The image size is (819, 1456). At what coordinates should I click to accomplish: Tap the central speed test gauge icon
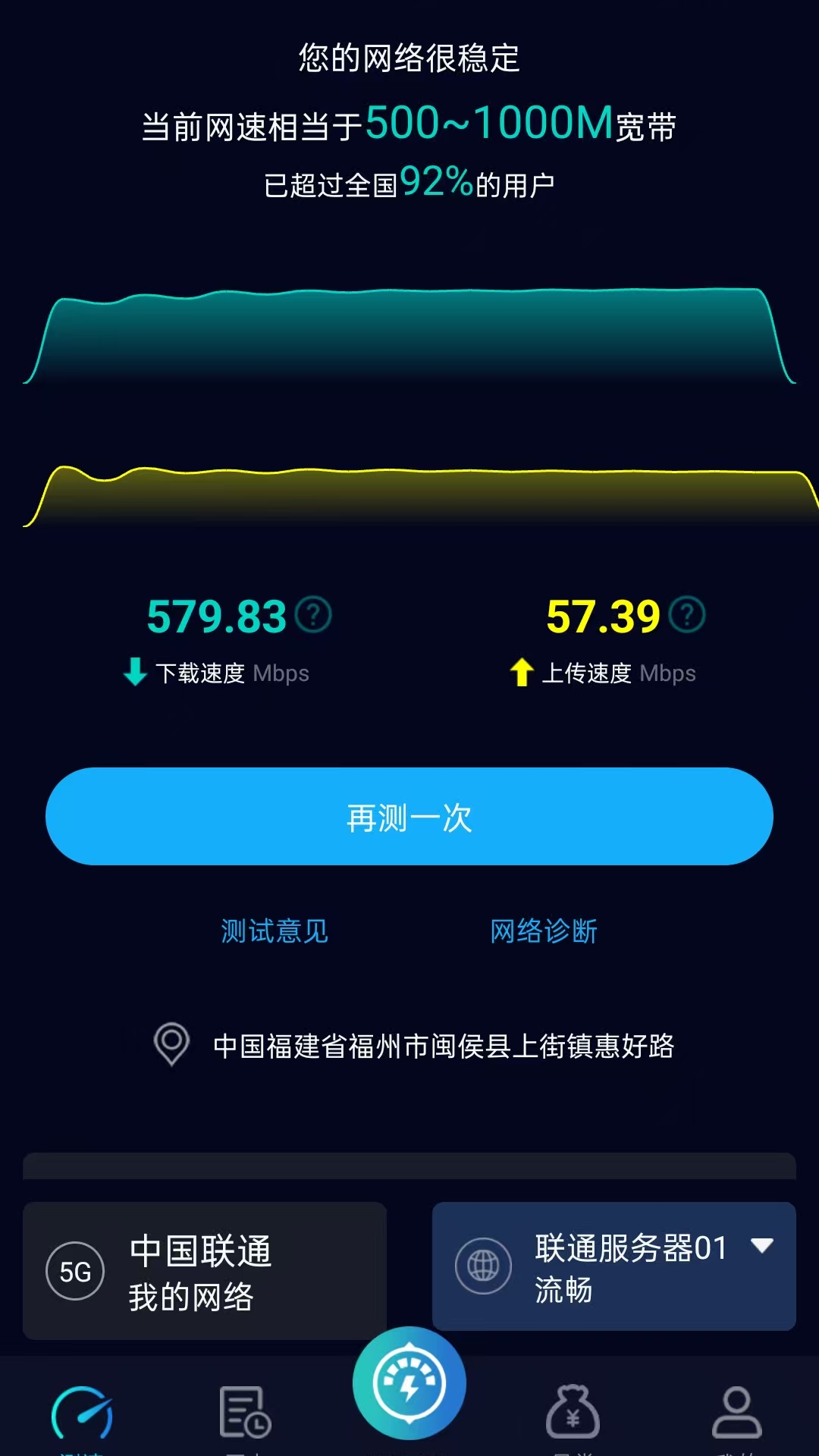(409, 1382)
